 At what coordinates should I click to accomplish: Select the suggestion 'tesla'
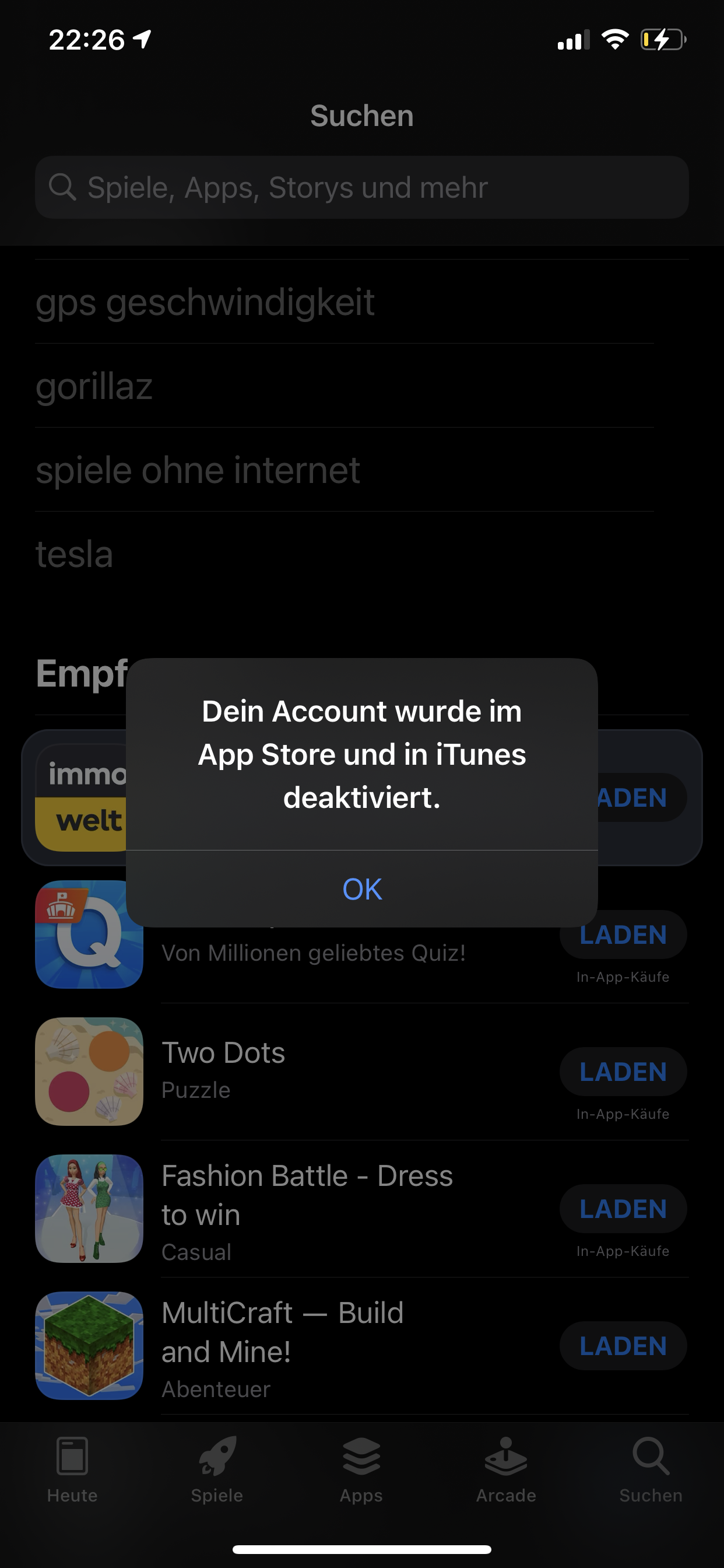coord(74,554)
